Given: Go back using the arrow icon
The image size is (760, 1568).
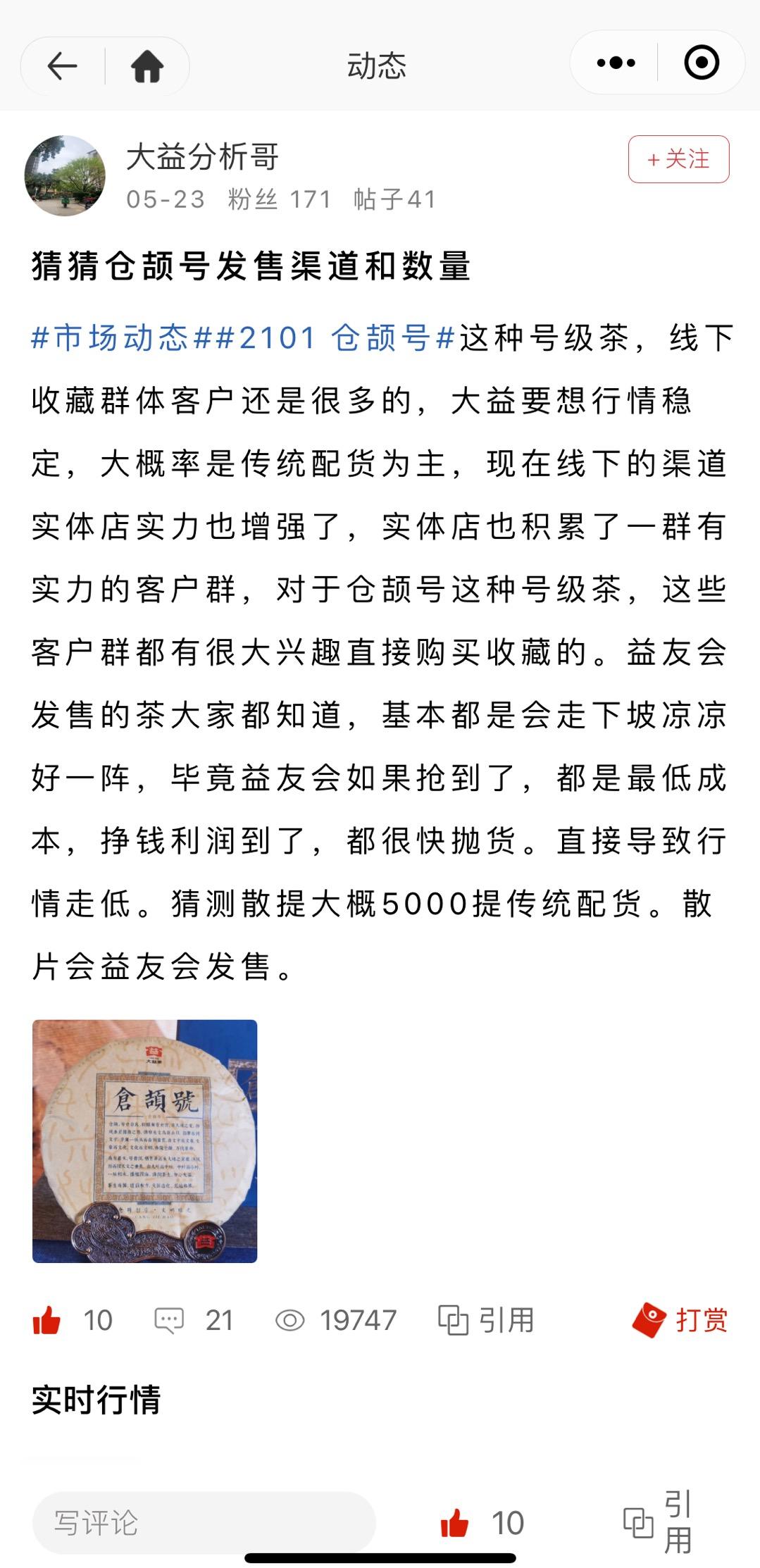Looking at the screenshot, I should click(62, 66).
